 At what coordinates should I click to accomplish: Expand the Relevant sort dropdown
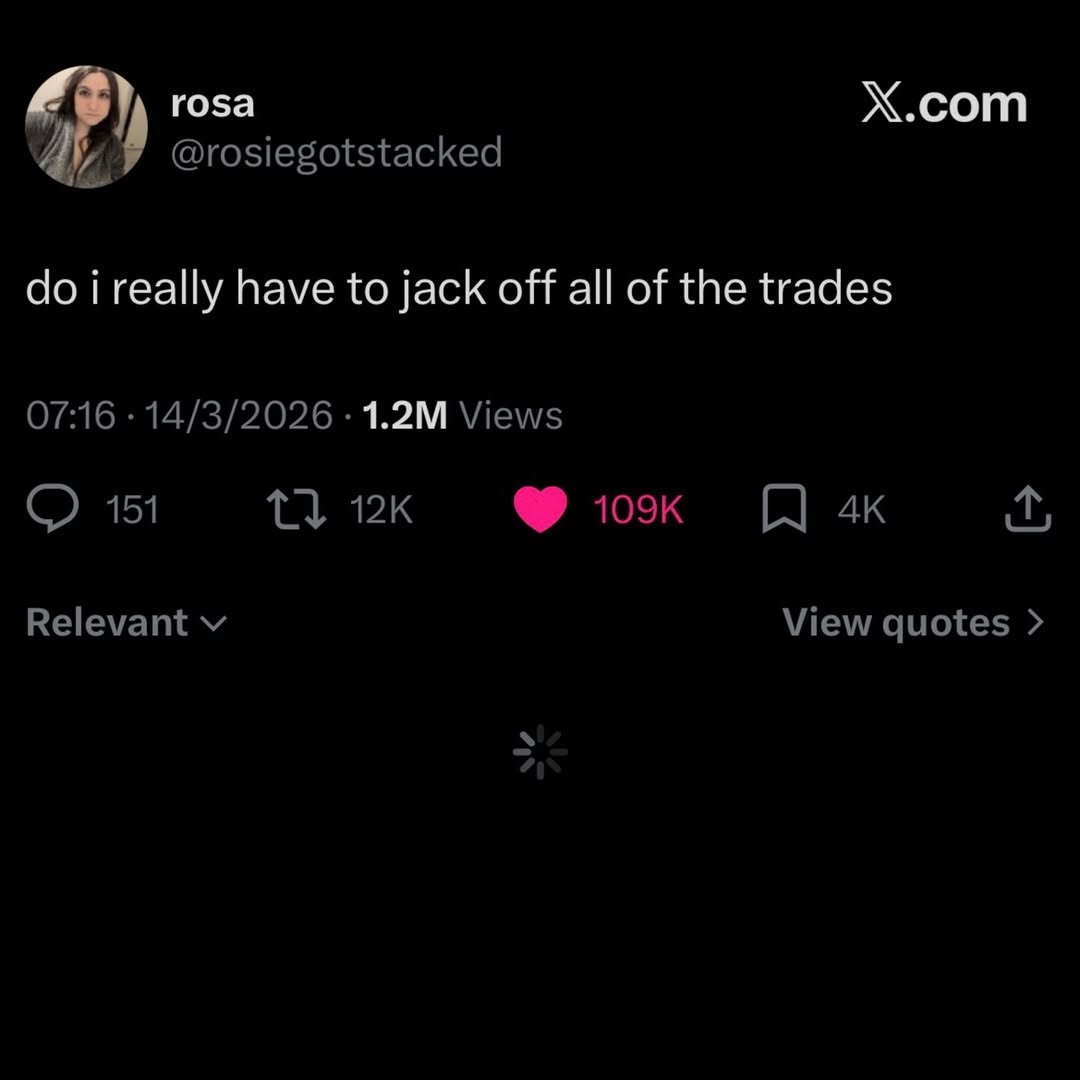pos(126,623)
